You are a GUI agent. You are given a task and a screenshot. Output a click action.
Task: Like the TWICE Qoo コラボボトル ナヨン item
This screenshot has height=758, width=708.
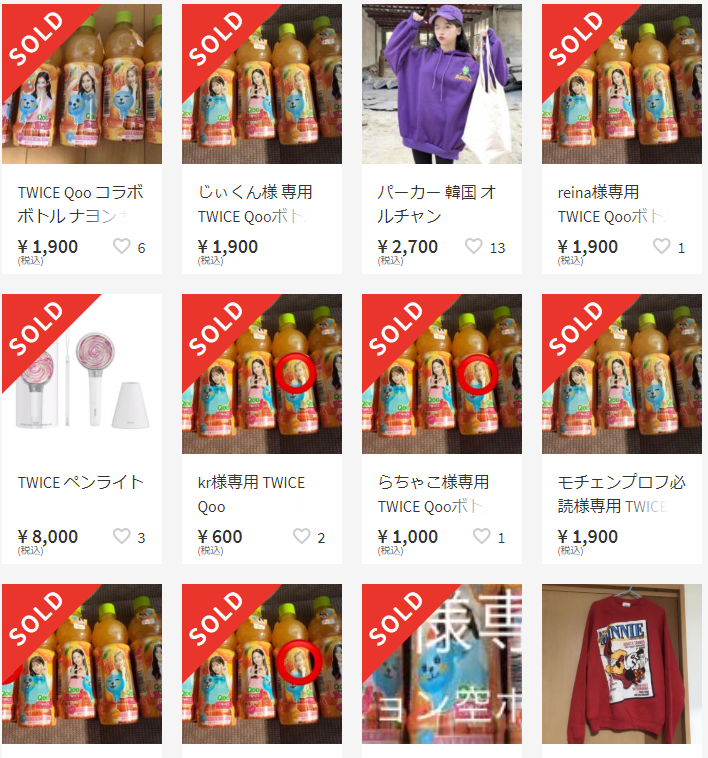coord(122,246)
